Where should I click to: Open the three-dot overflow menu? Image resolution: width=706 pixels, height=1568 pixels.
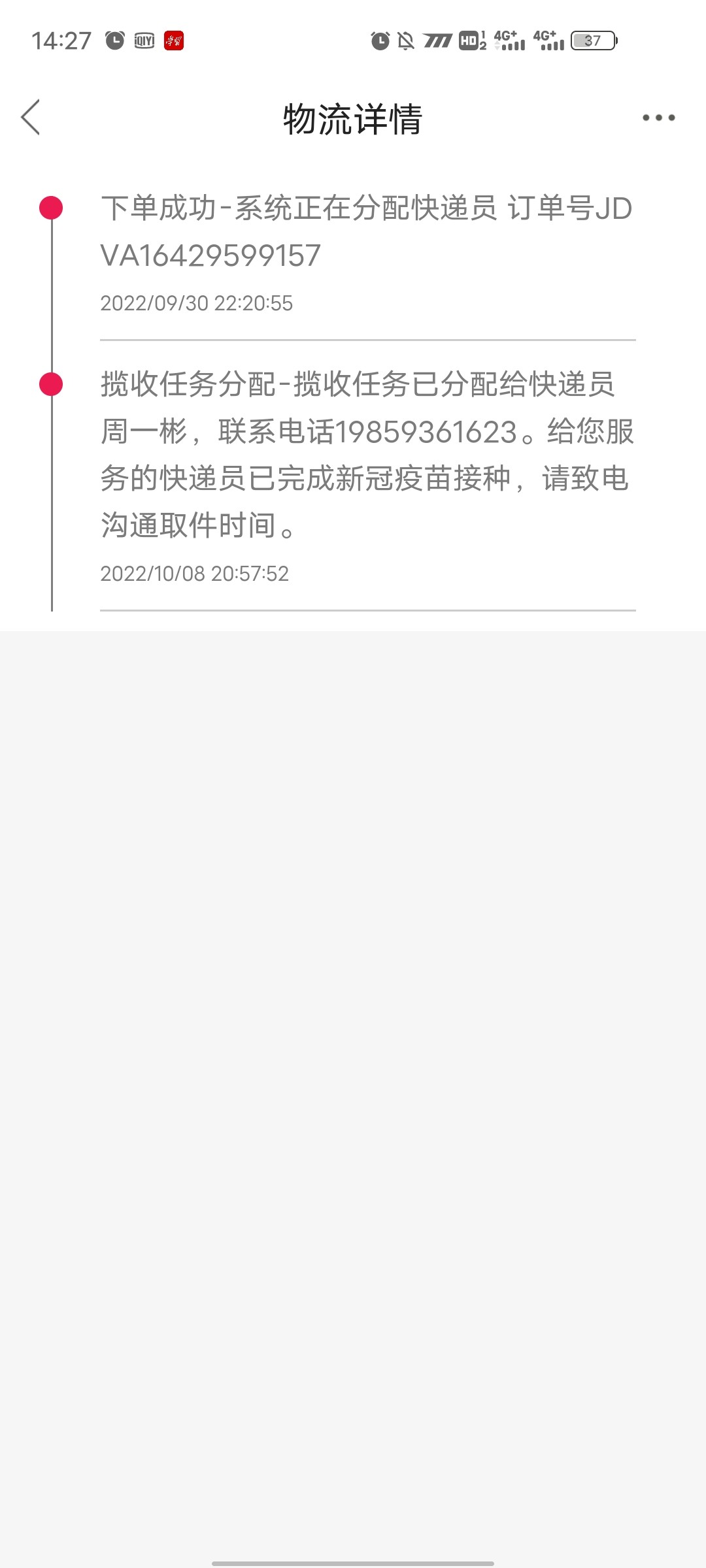(x=658, y=118)
